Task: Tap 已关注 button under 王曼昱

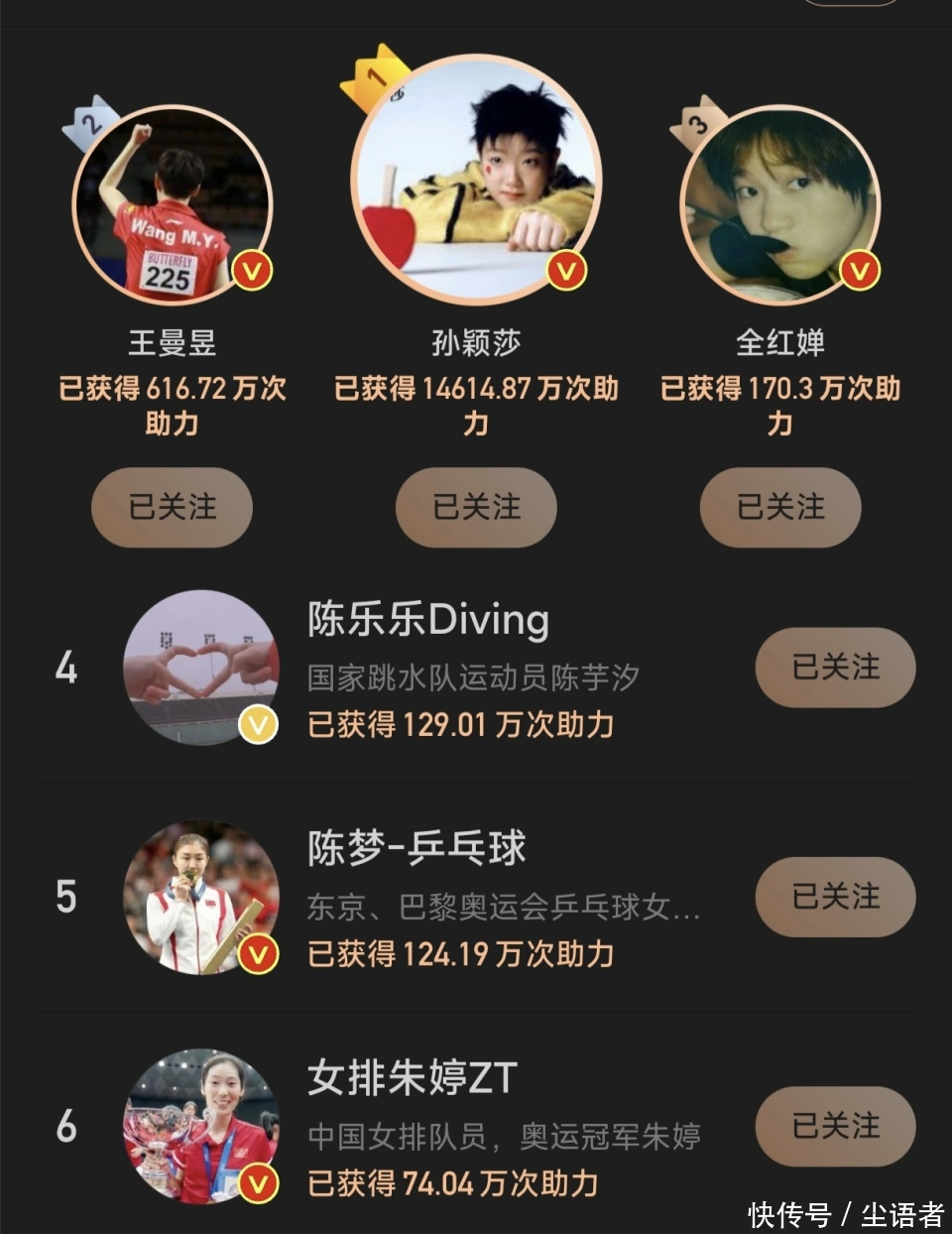Action: [x=172, y=507]
